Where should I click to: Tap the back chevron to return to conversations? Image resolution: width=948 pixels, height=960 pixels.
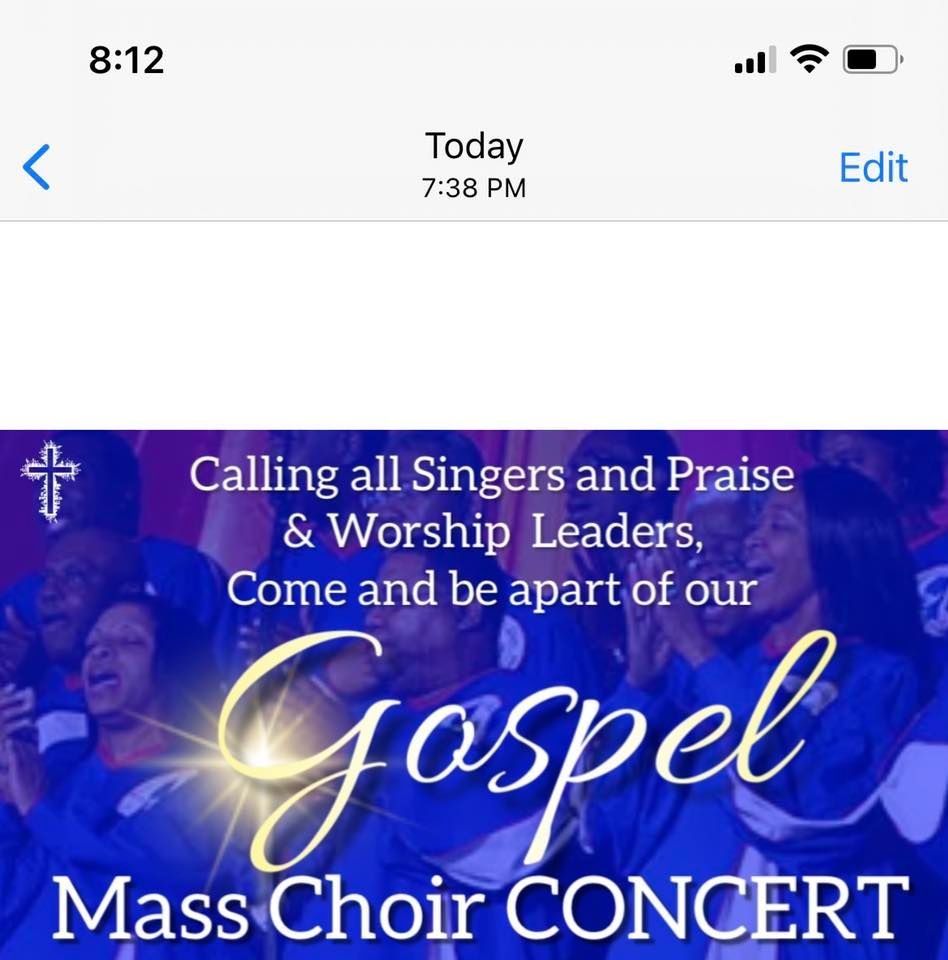point(36,167)
